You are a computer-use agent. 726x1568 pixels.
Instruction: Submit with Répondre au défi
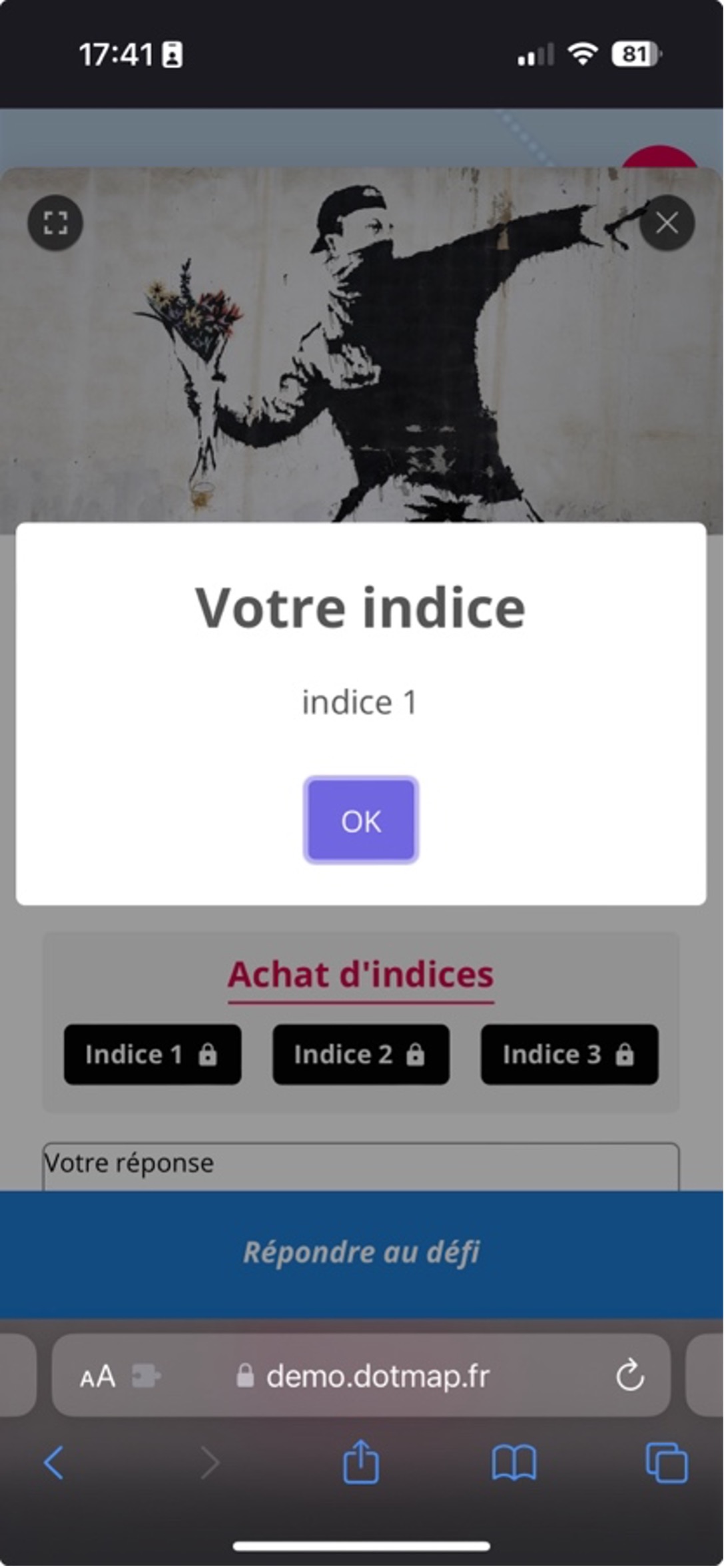360,1252
